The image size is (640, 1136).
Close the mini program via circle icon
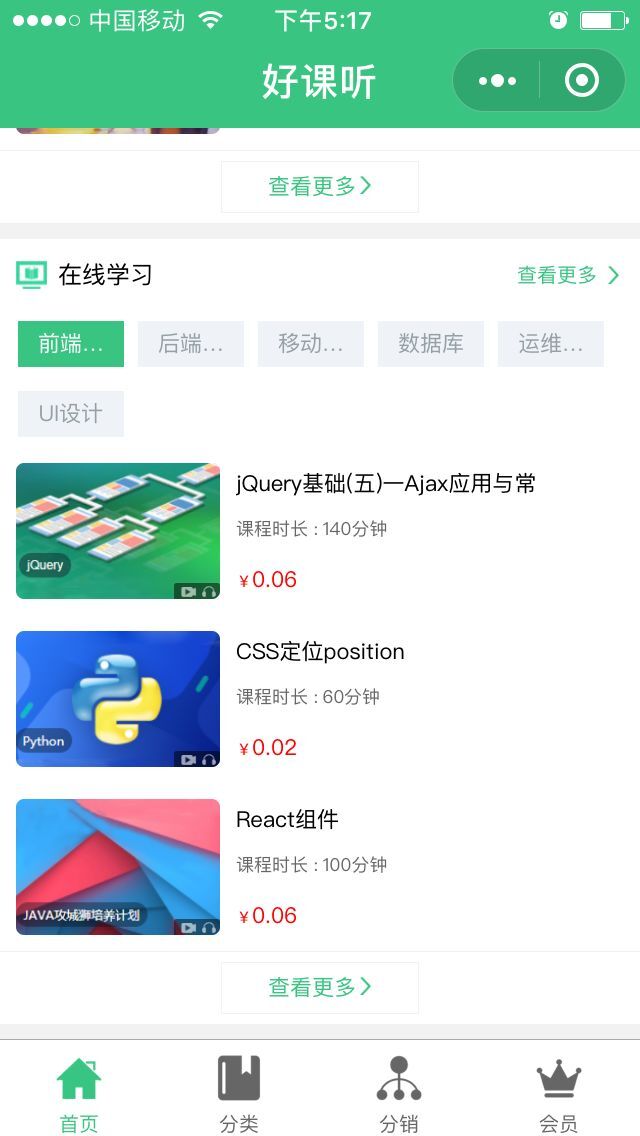click(582, 80)
